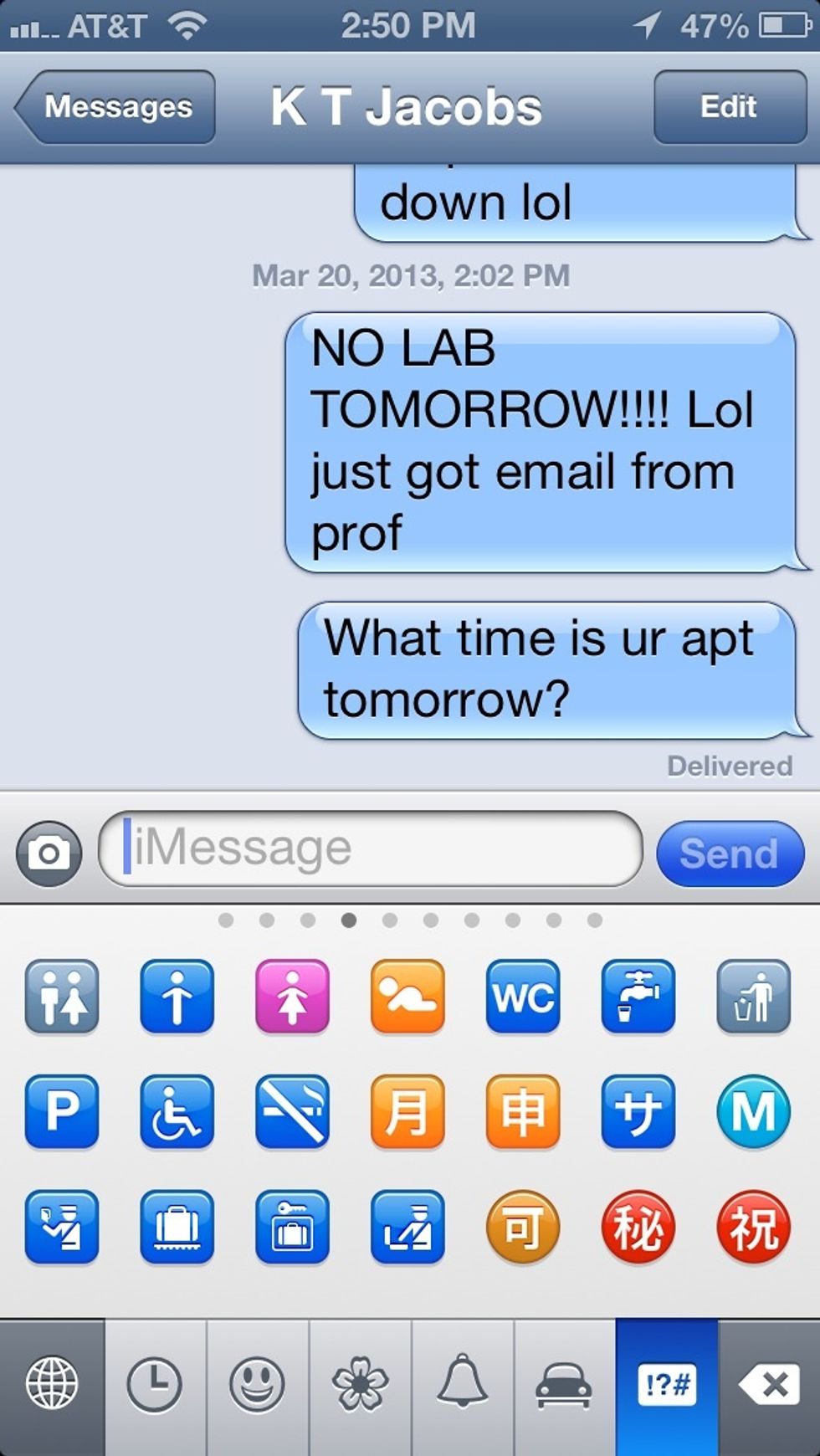Insert the pink women's restroom emoji

pyautogui.click(x=292, y=996)
